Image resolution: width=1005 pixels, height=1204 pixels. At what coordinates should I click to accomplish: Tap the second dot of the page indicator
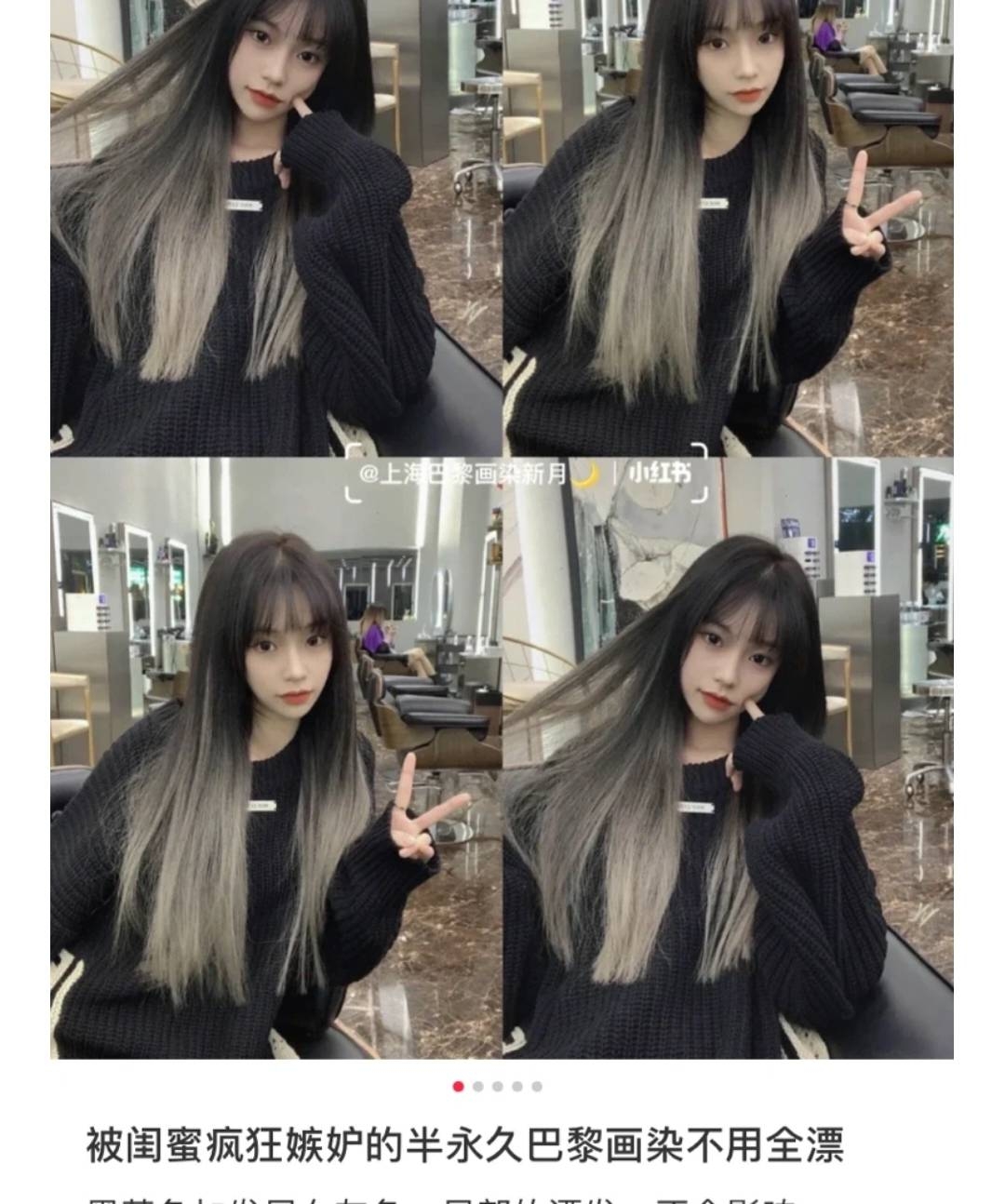click(x=477, y=1086)
